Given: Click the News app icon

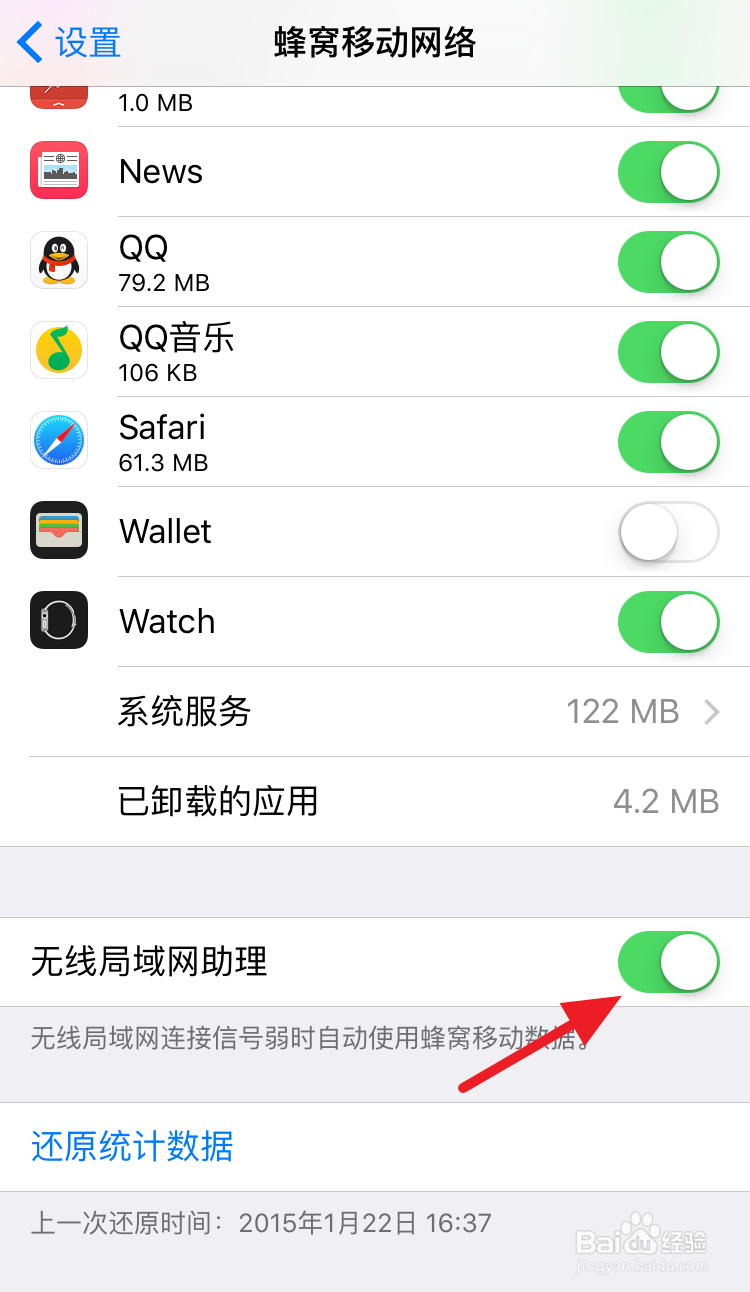Looking at the screenshot, I should 58,170.
